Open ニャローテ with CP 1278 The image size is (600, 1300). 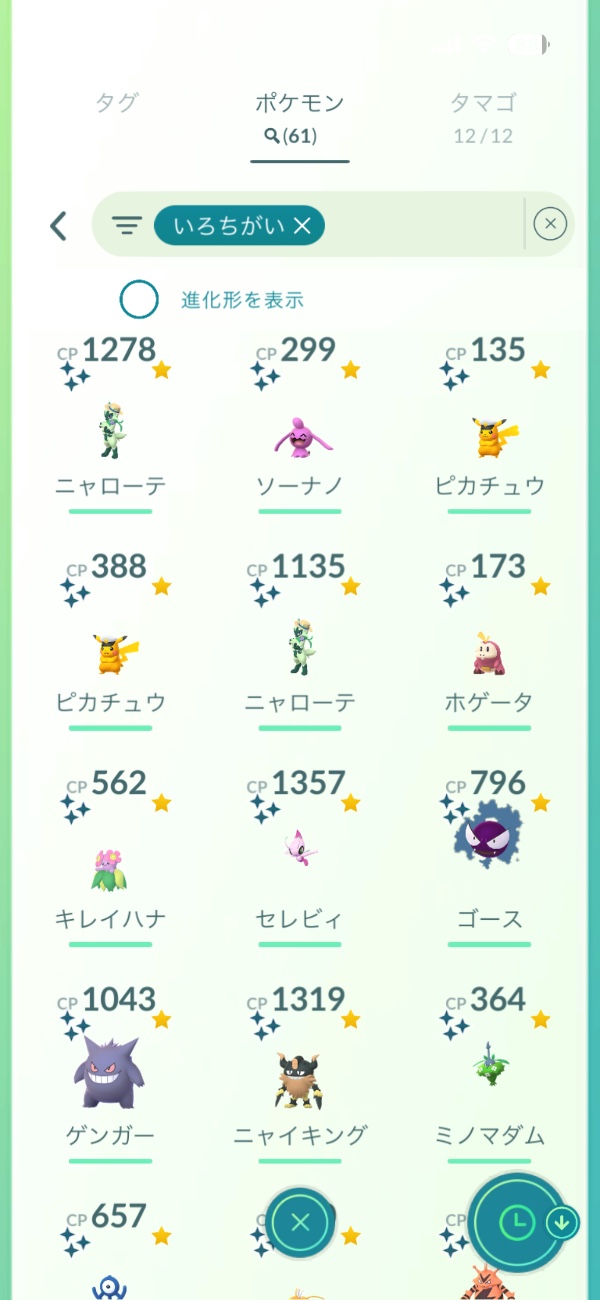tap(110, 430)
